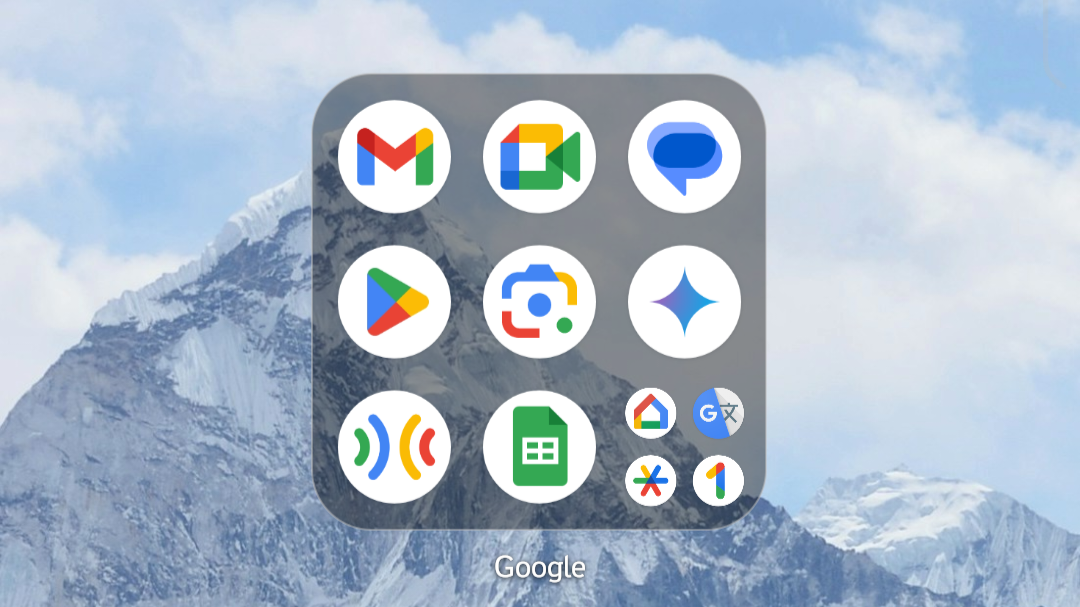Open Google Messages app
This screenshot has width=1080, height=607.
pyautogui.click(x=684, y=157)
